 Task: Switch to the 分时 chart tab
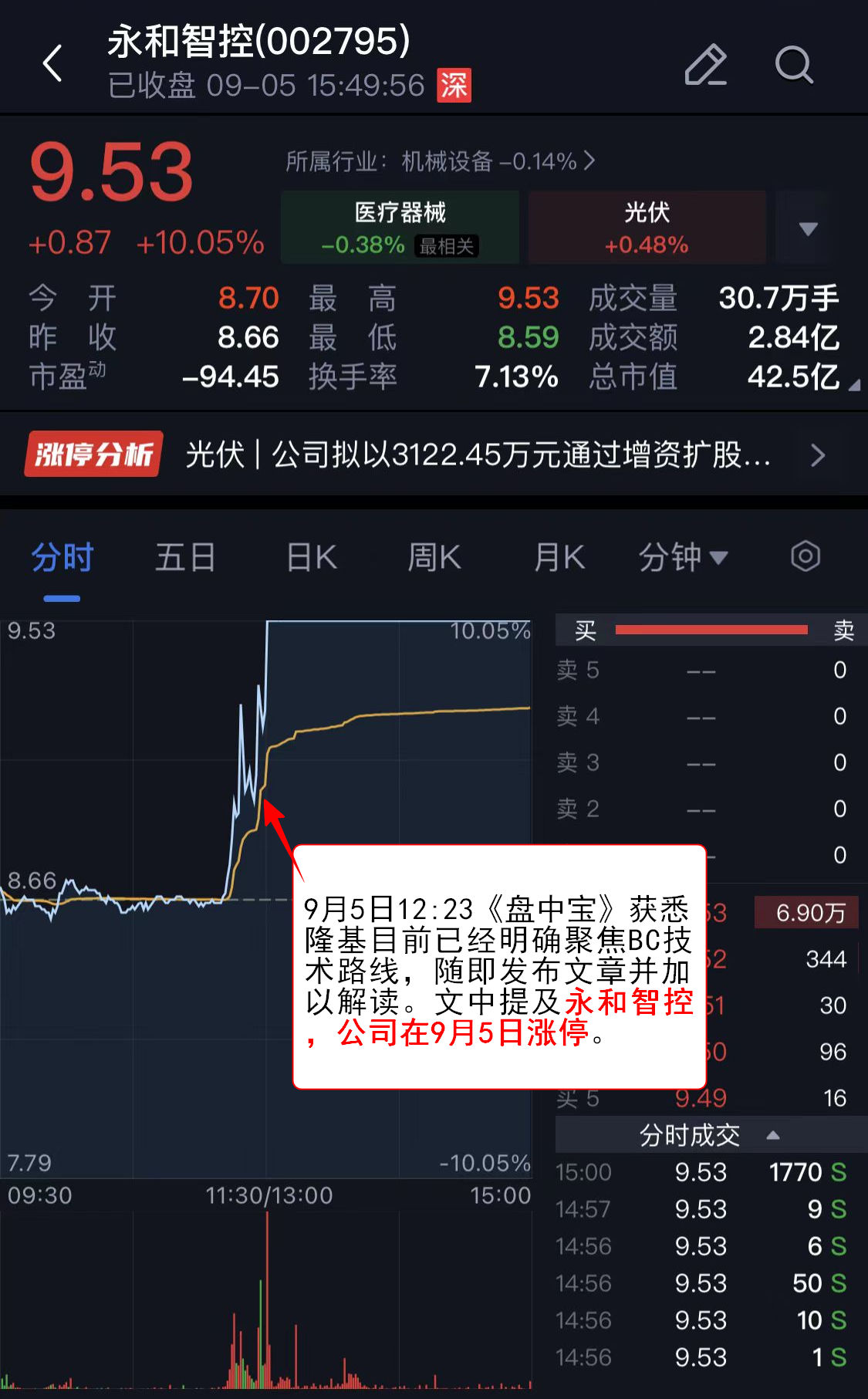(62, 557)
